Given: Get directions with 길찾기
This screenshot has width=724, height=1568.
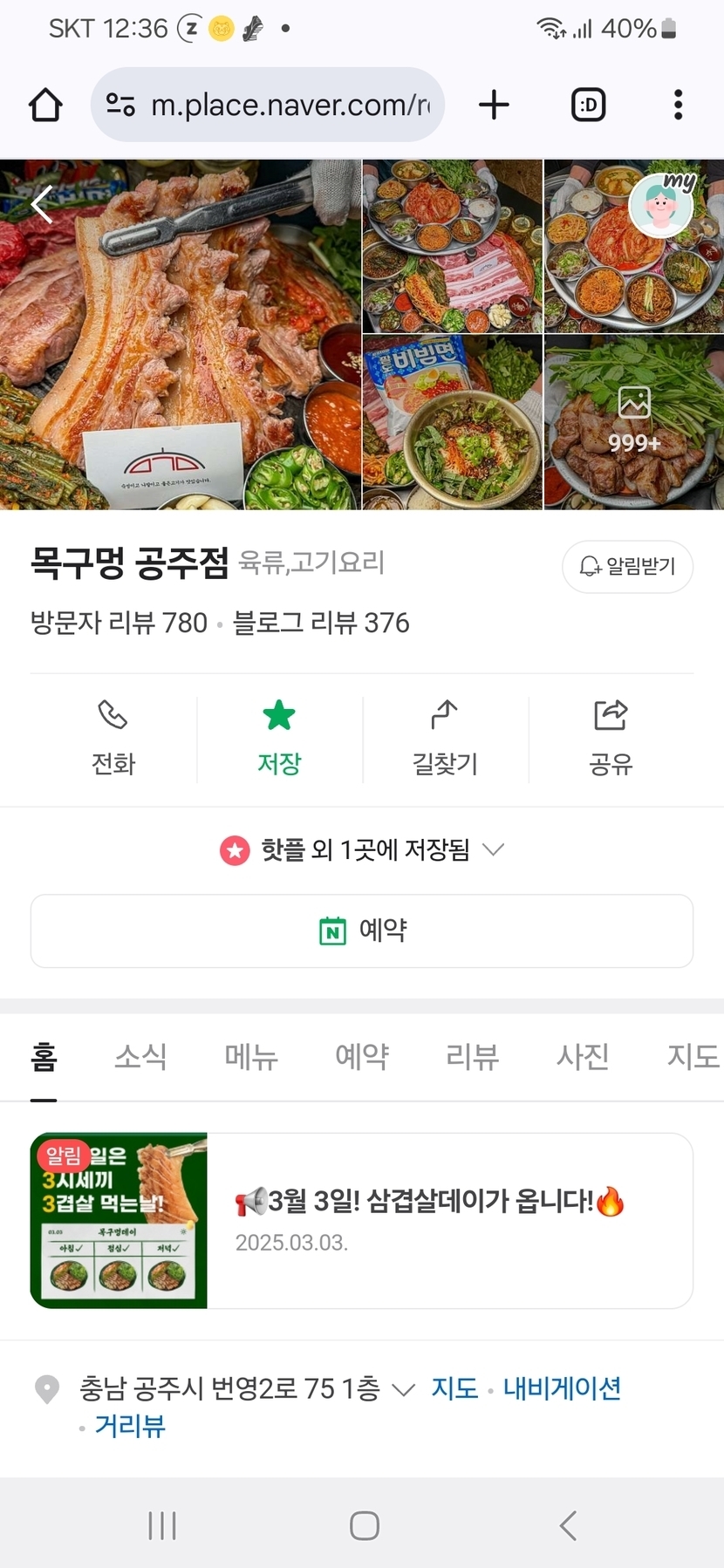Looking at the screenshot, I should click(445, 738).
